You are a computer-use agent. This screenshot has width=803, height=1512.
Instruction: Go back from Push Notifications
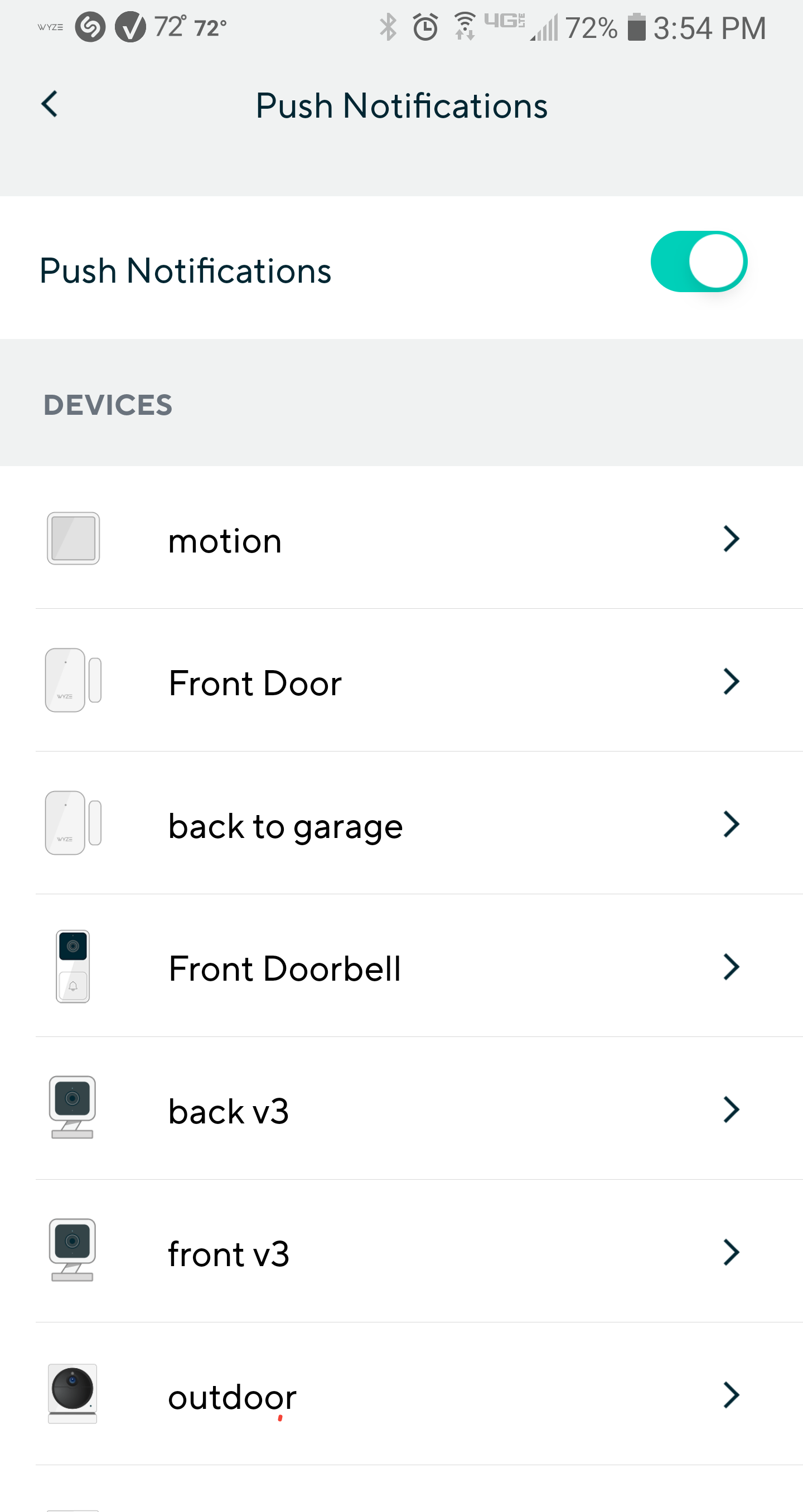(x=50, y=104)
